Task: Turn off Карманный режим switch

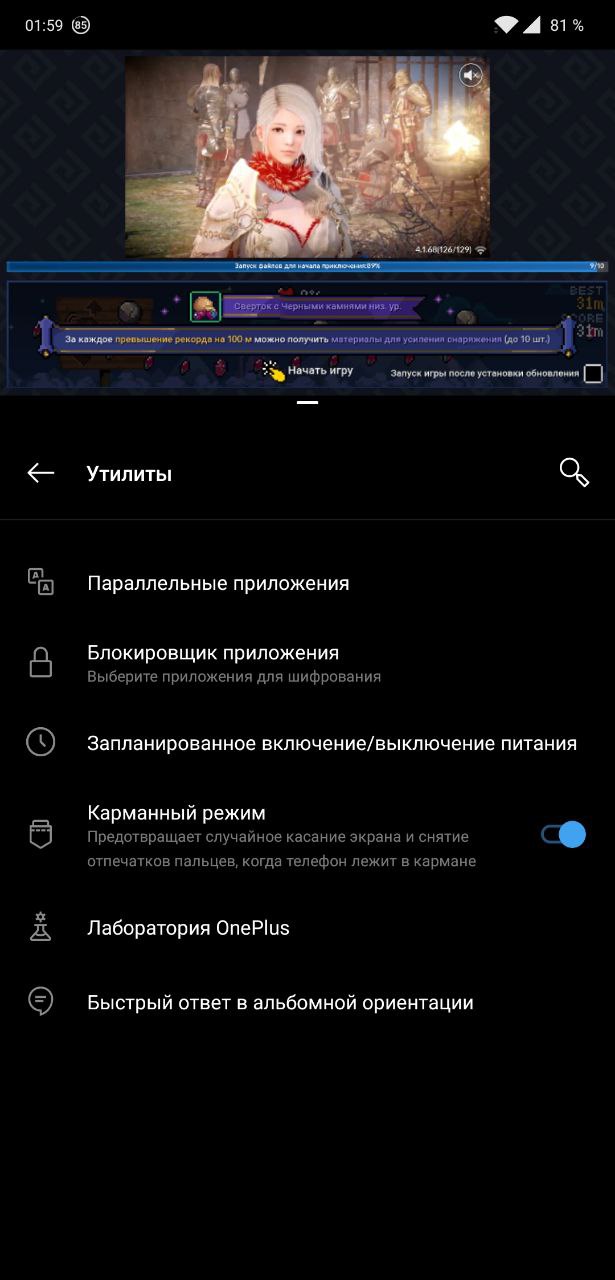Action: 563,835
